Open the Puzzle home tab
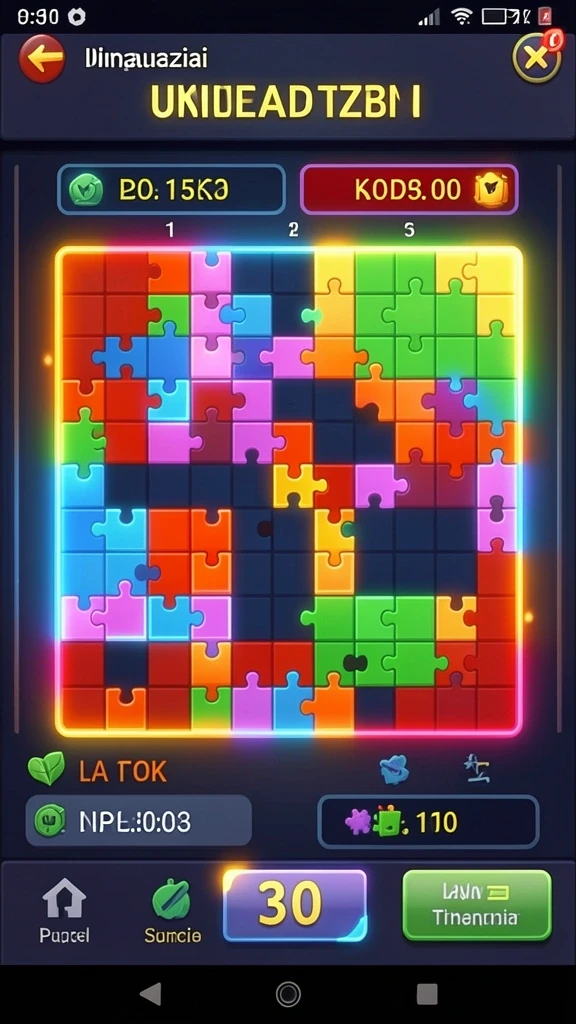 64,912
